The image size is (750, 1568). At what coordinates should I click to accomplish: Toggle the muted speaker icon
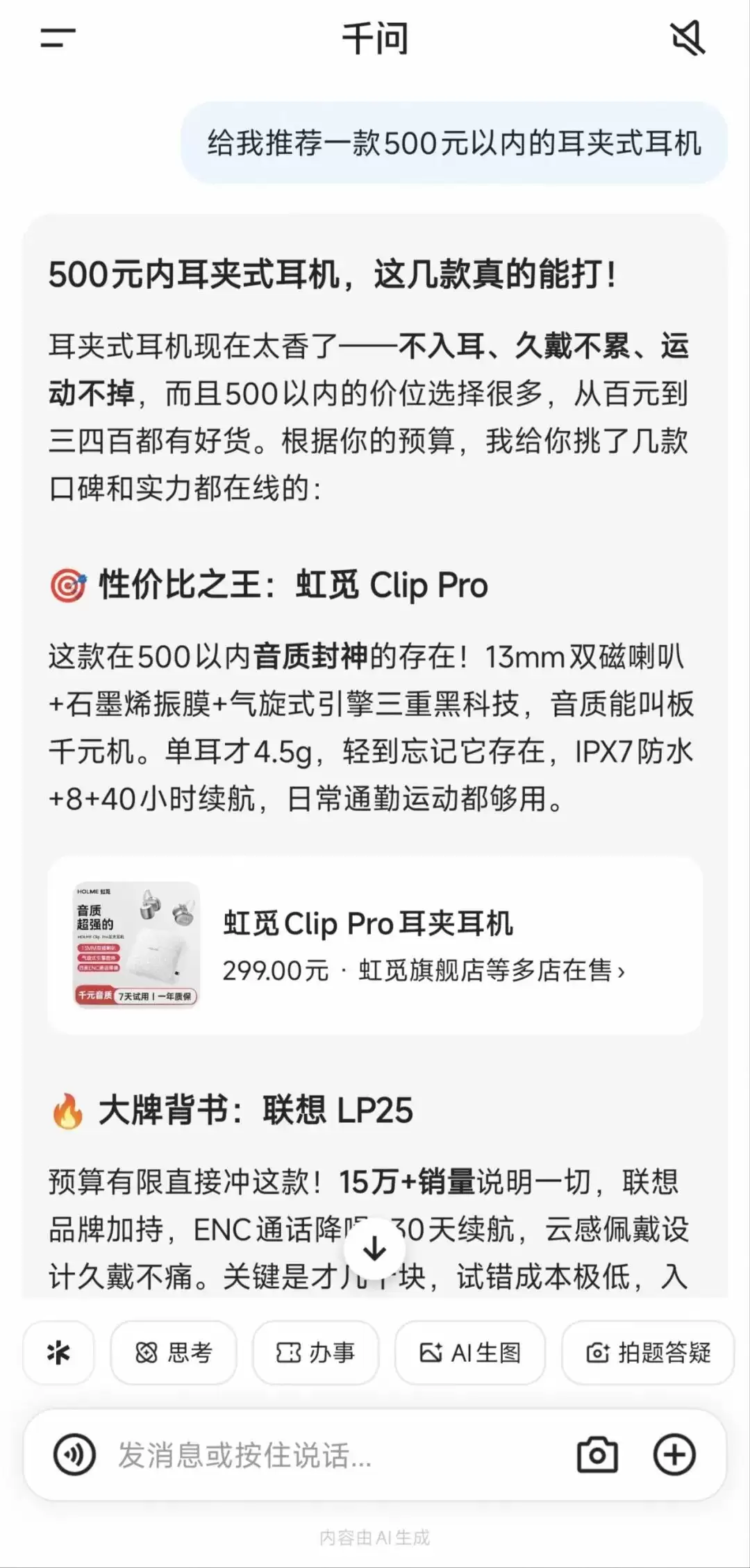[687, 38]
